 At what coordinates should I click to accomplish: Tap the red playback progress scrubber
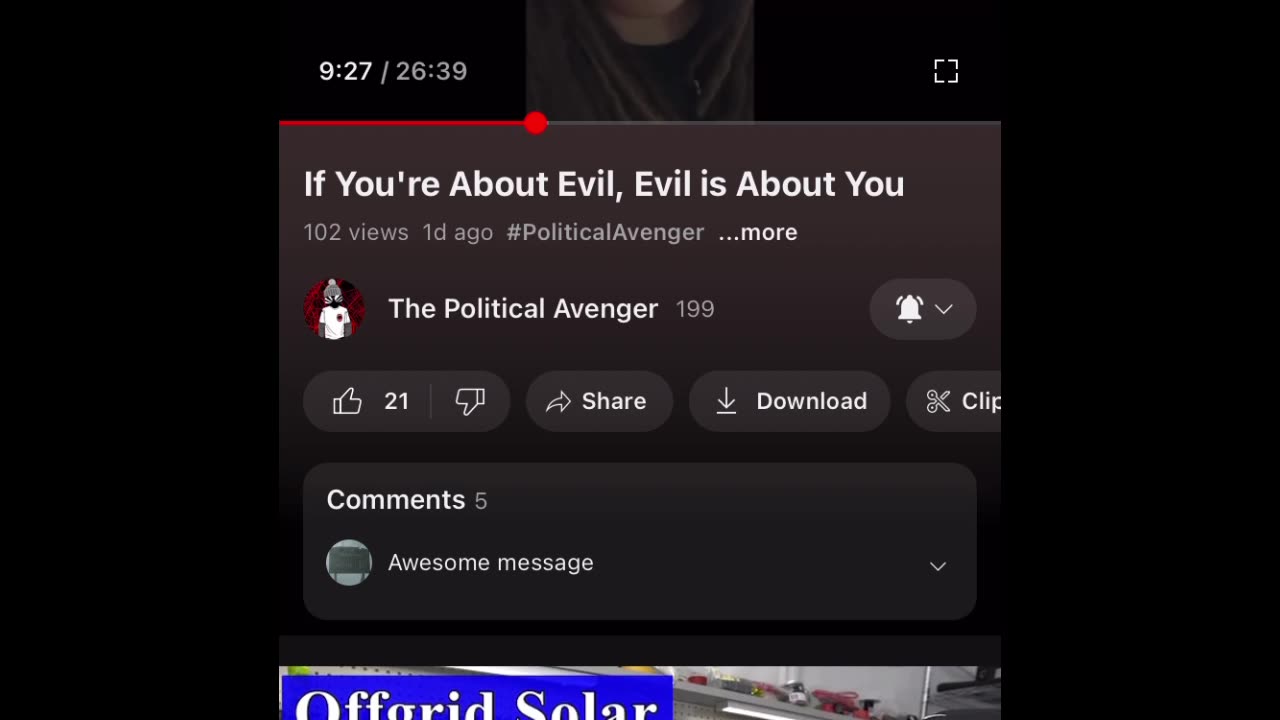tap(536, 123)
